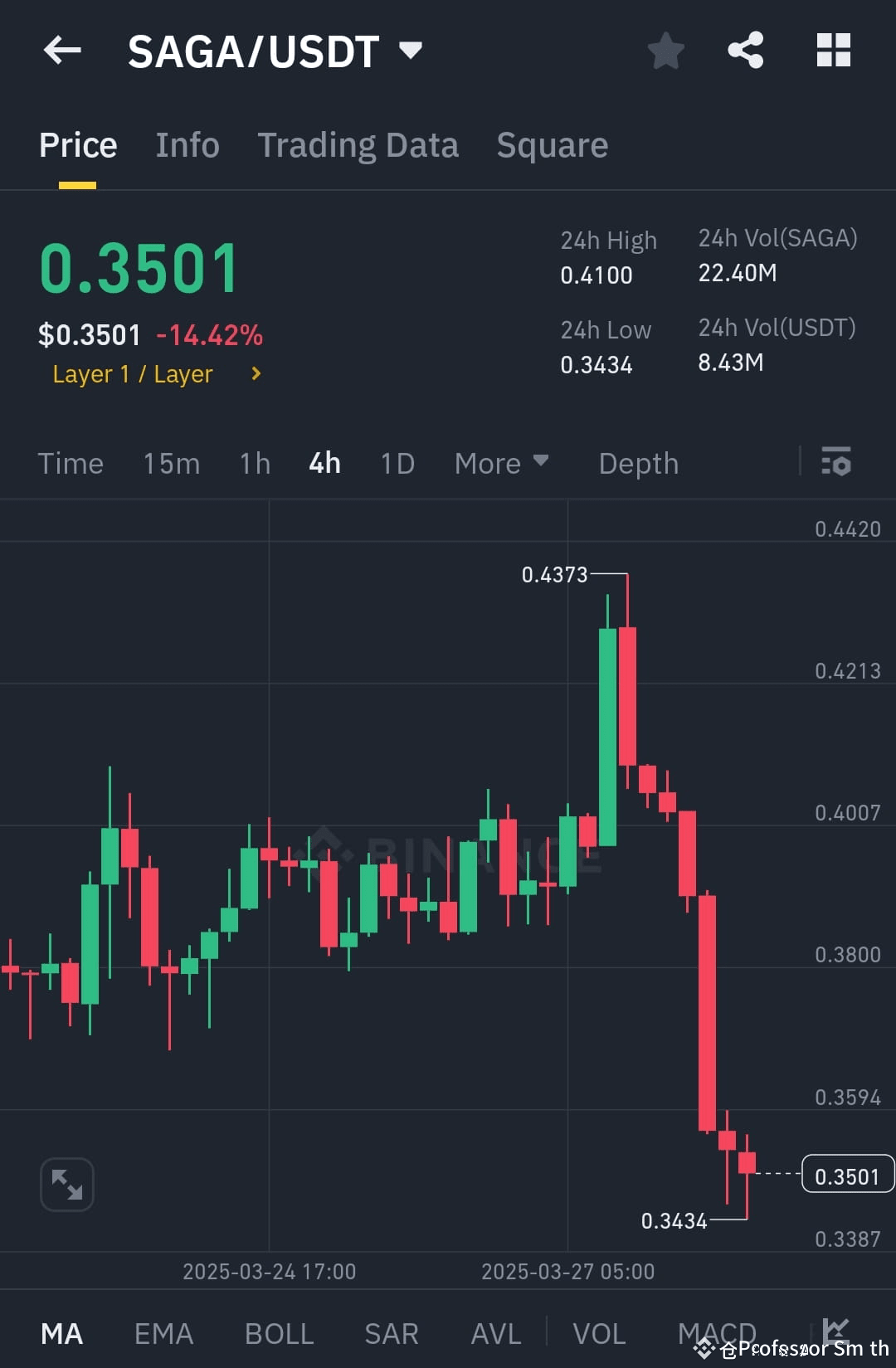Tap the current price label 0.3501
The image size is (896, 1368).
tap(847, 1175)
